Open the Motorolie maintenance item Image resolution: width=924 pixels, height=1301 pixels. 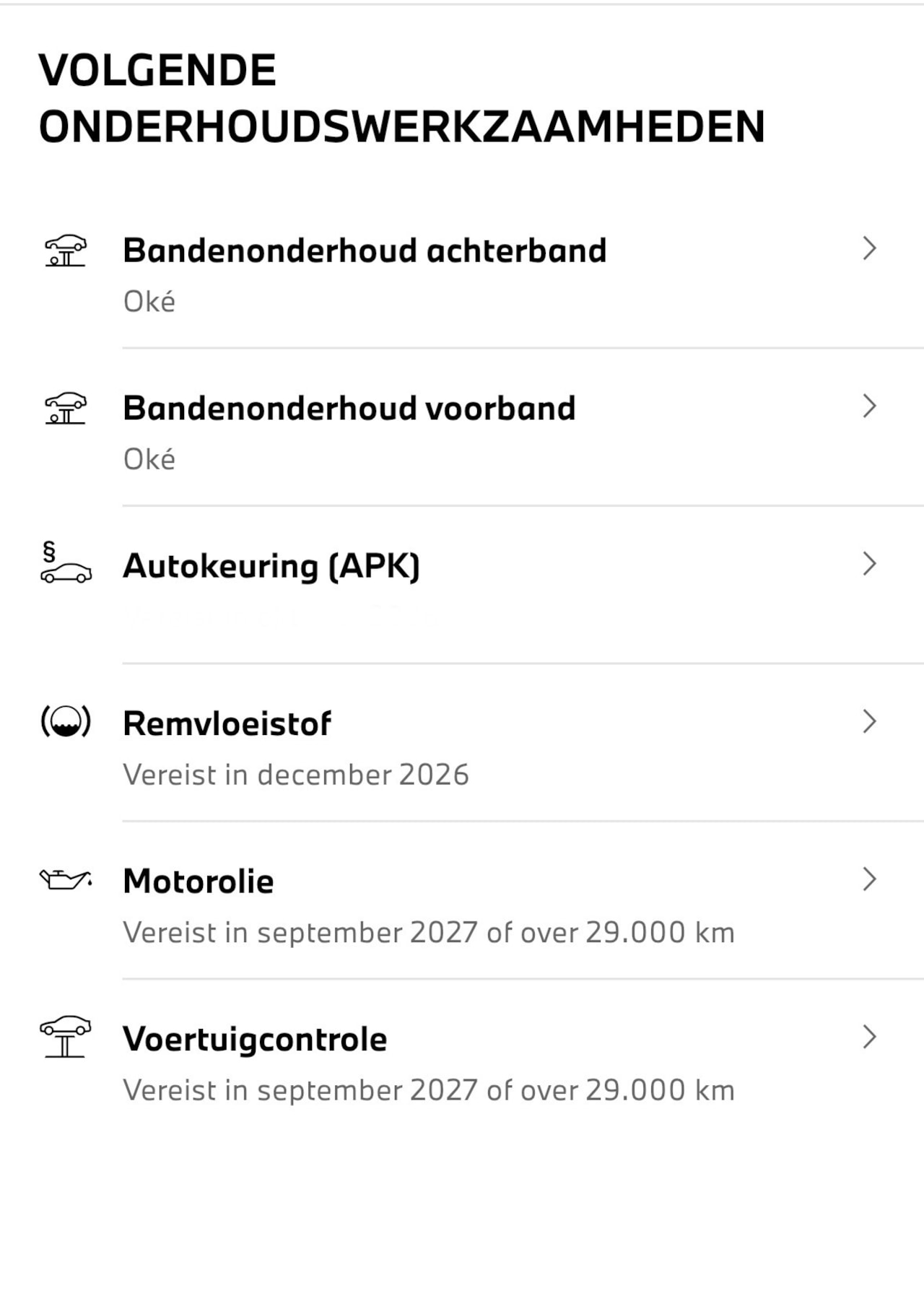pyautogui.click(x=462, y=904)
